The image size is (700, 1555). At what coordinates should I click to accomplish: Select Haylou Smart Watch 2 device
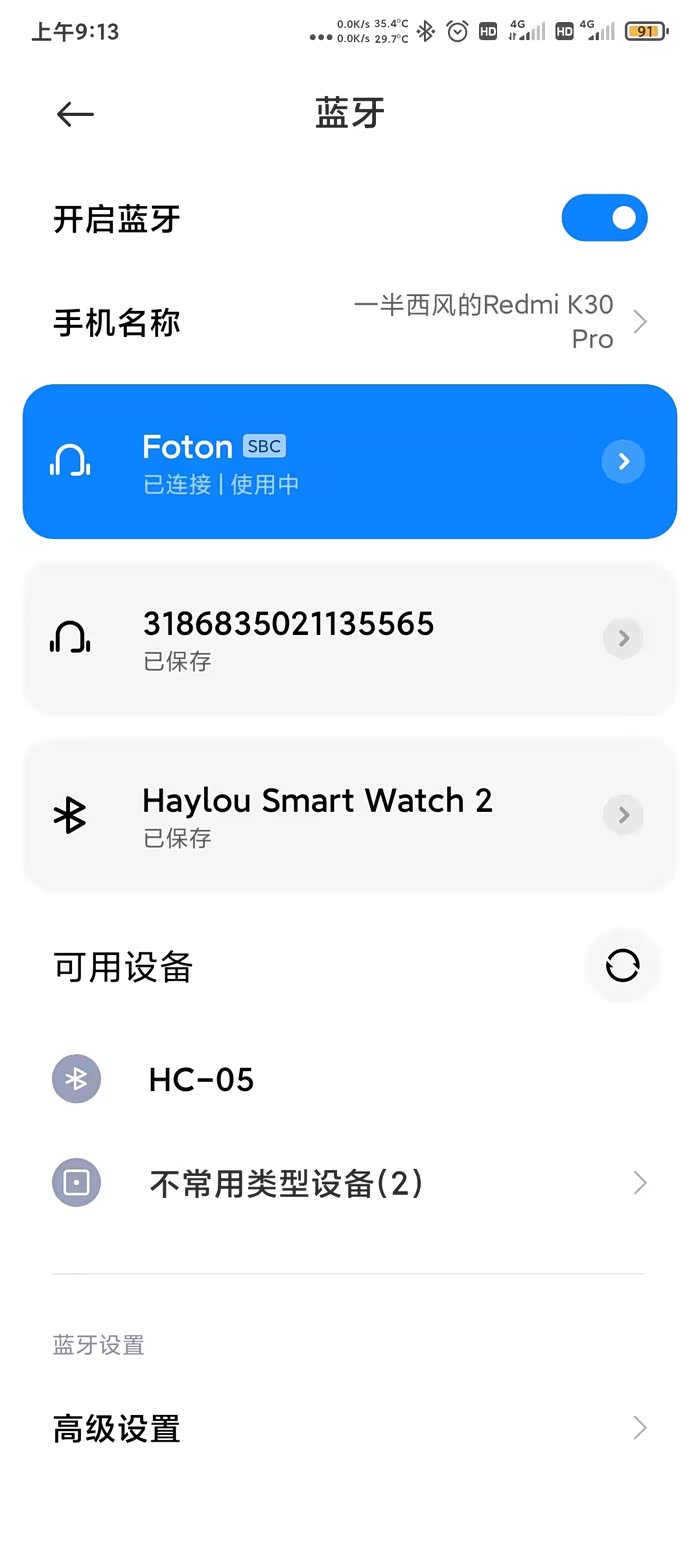[318, 815]
